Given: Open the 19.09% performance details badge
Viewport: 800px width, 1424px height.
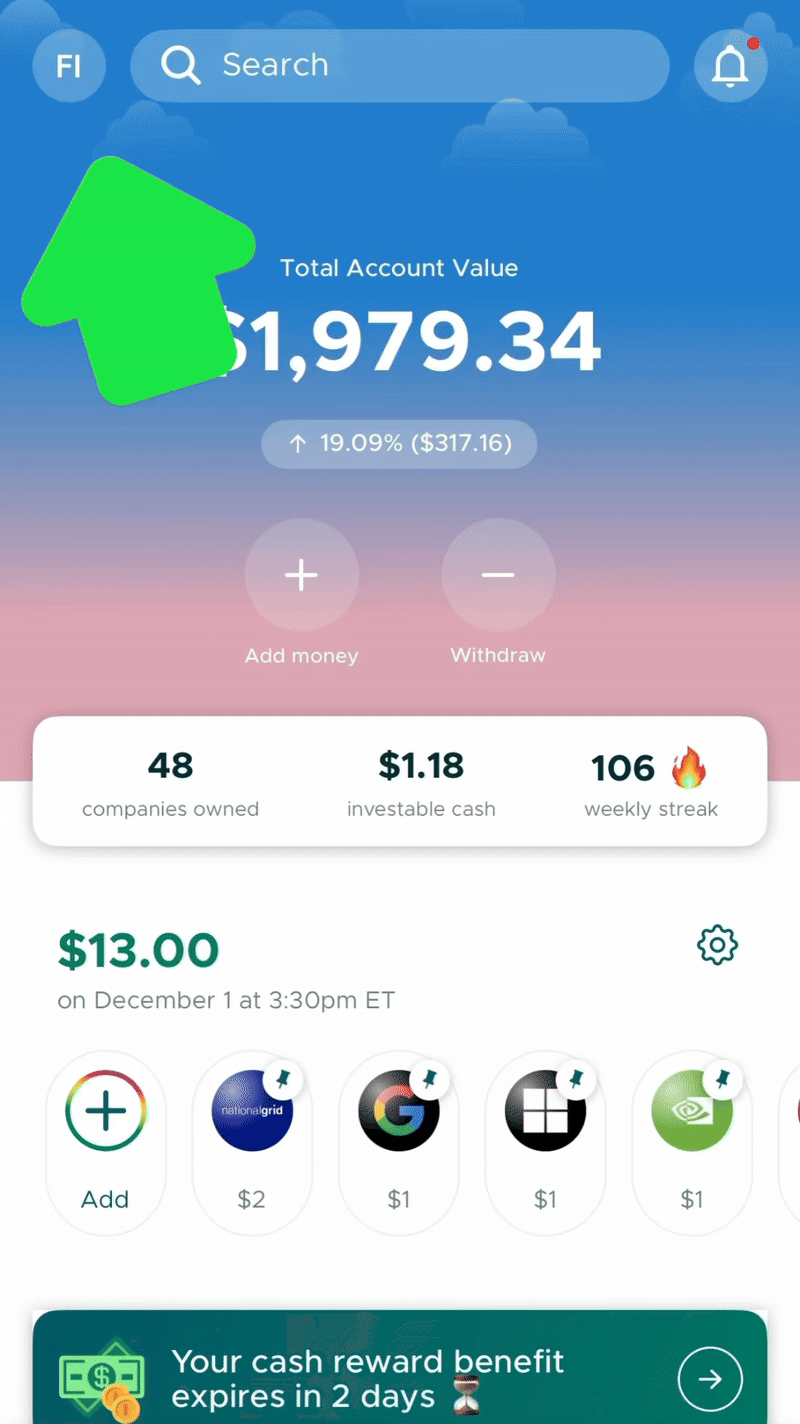Looking at the screenshot, I should pyautogui.click(x=399, y=443).
